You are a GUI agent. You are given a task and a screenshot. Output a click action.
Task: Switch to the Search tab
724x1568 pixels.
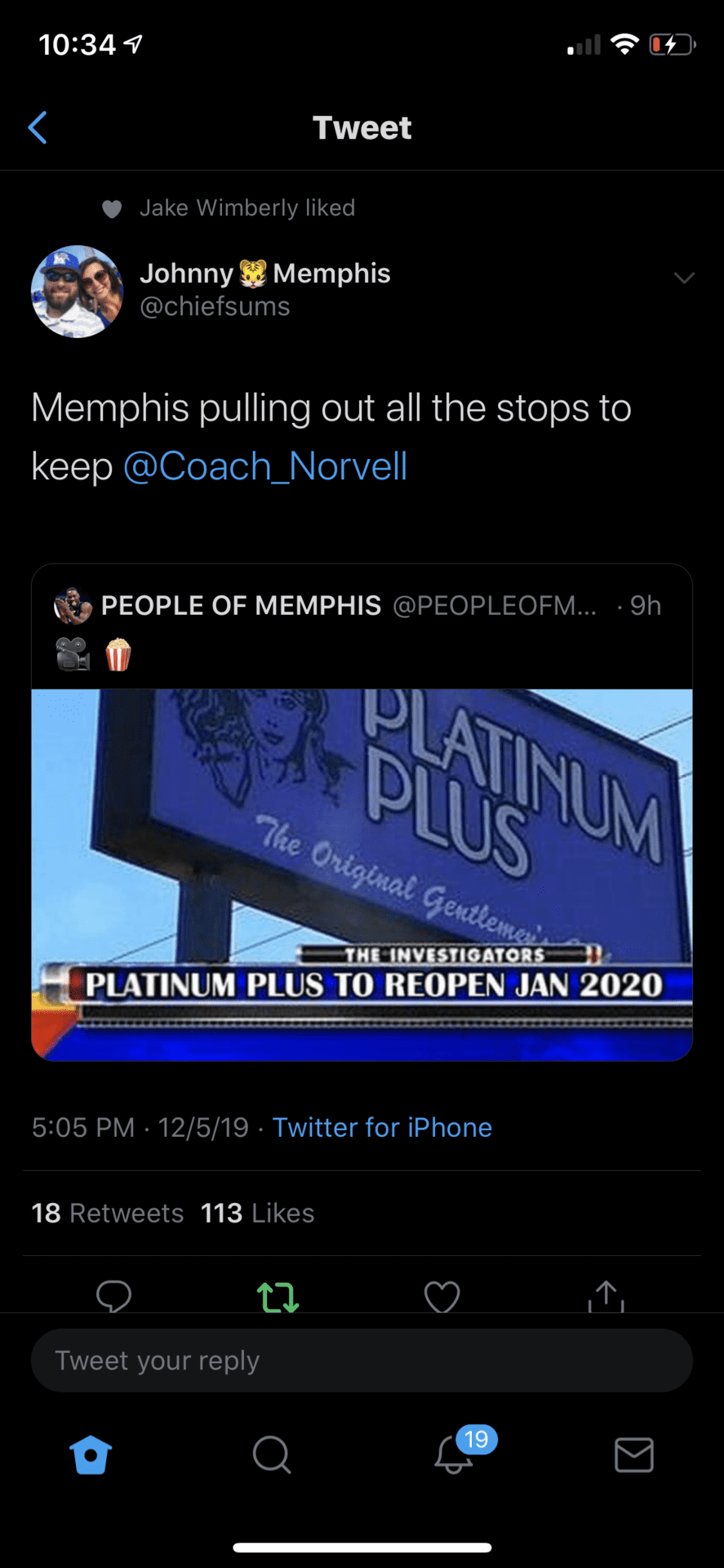point(272,1454)
